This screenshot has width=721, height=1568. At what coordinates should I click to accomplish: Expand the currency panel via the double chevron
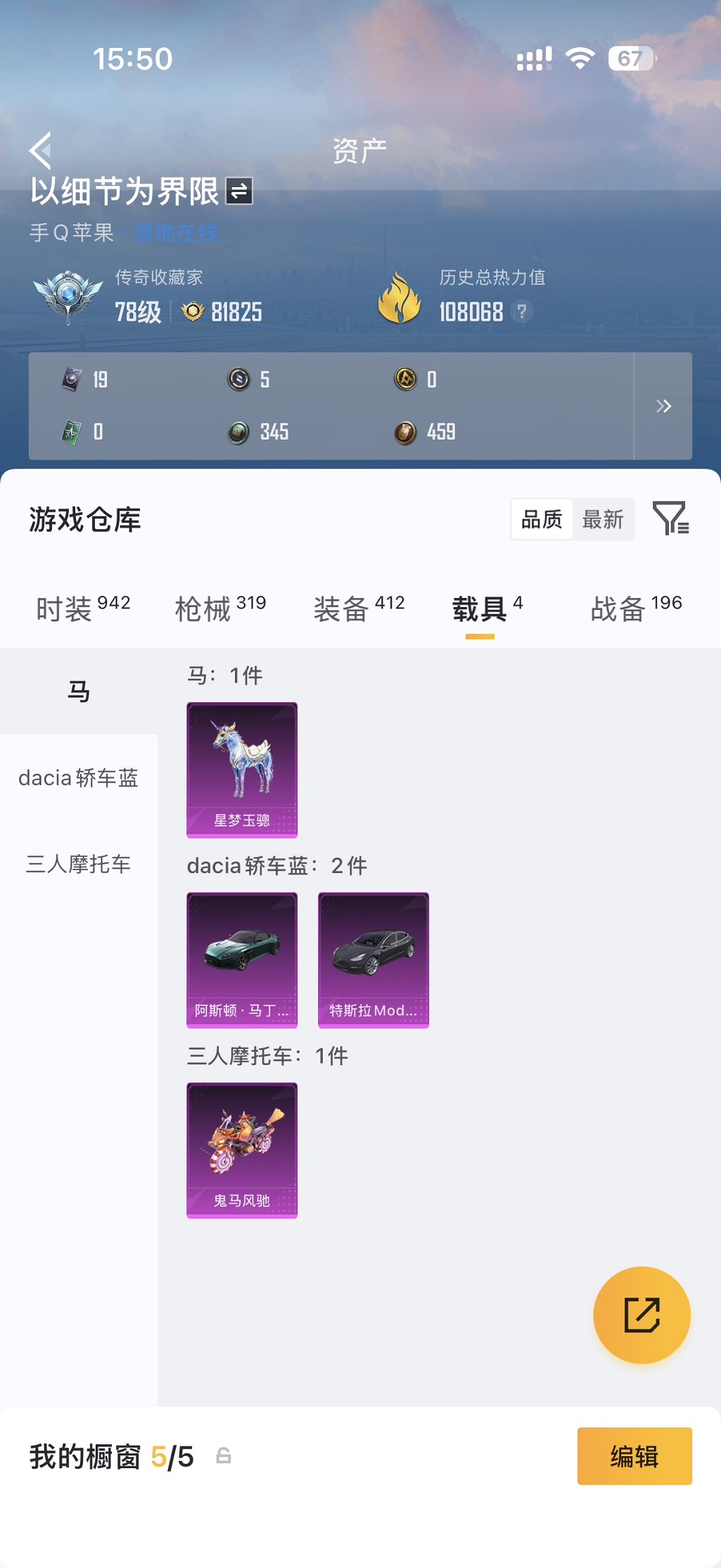point(662,406)
